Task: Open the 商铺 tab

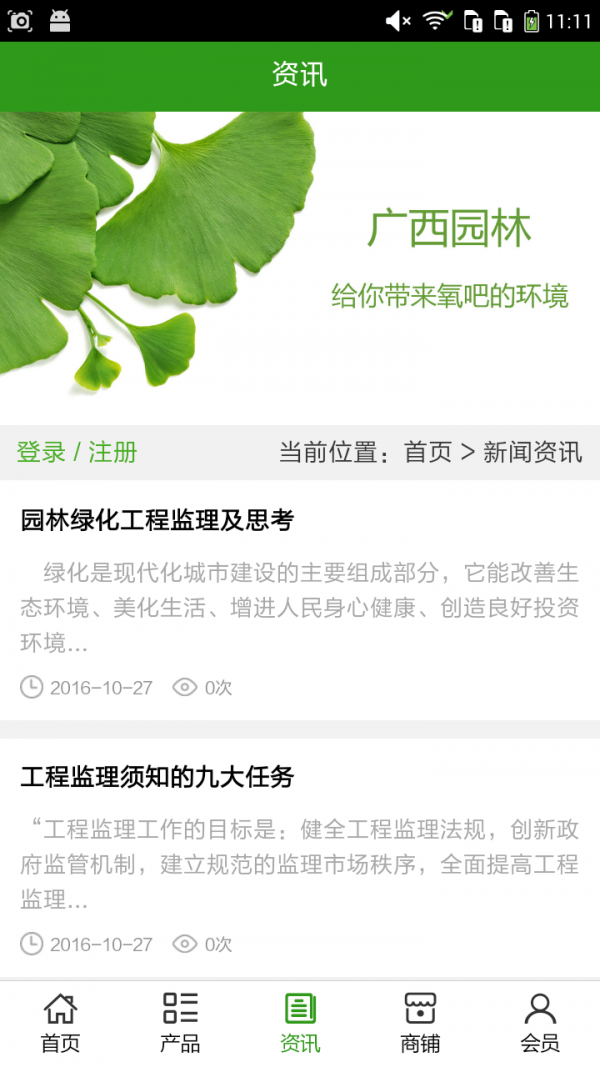Action: coord(420,1023)
